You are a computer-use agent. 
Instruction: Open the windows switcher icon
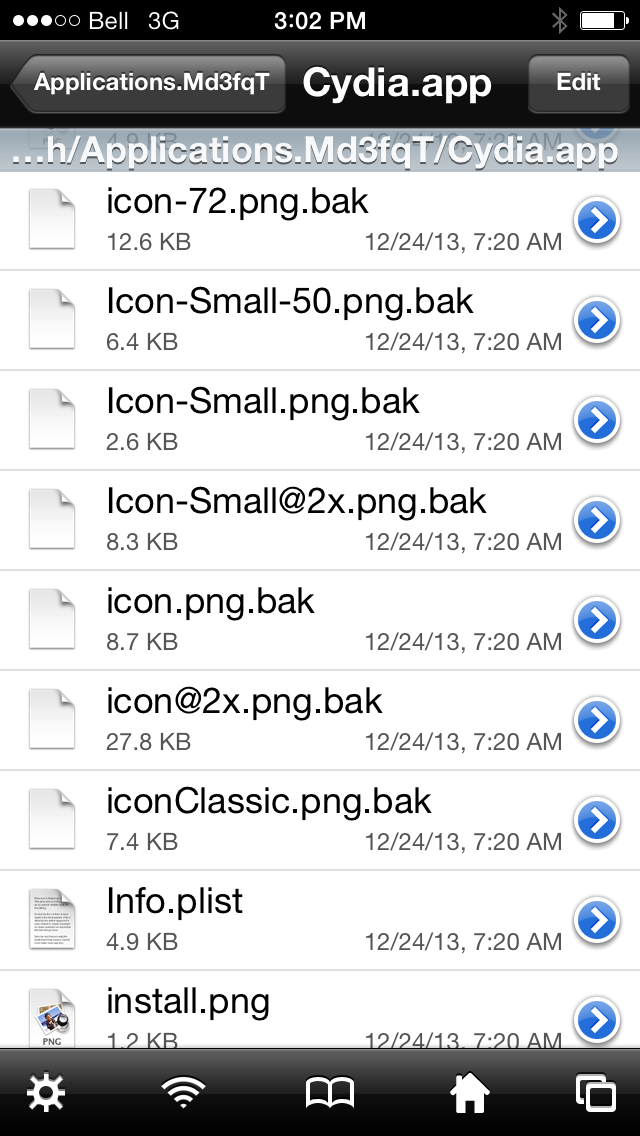596,1093
